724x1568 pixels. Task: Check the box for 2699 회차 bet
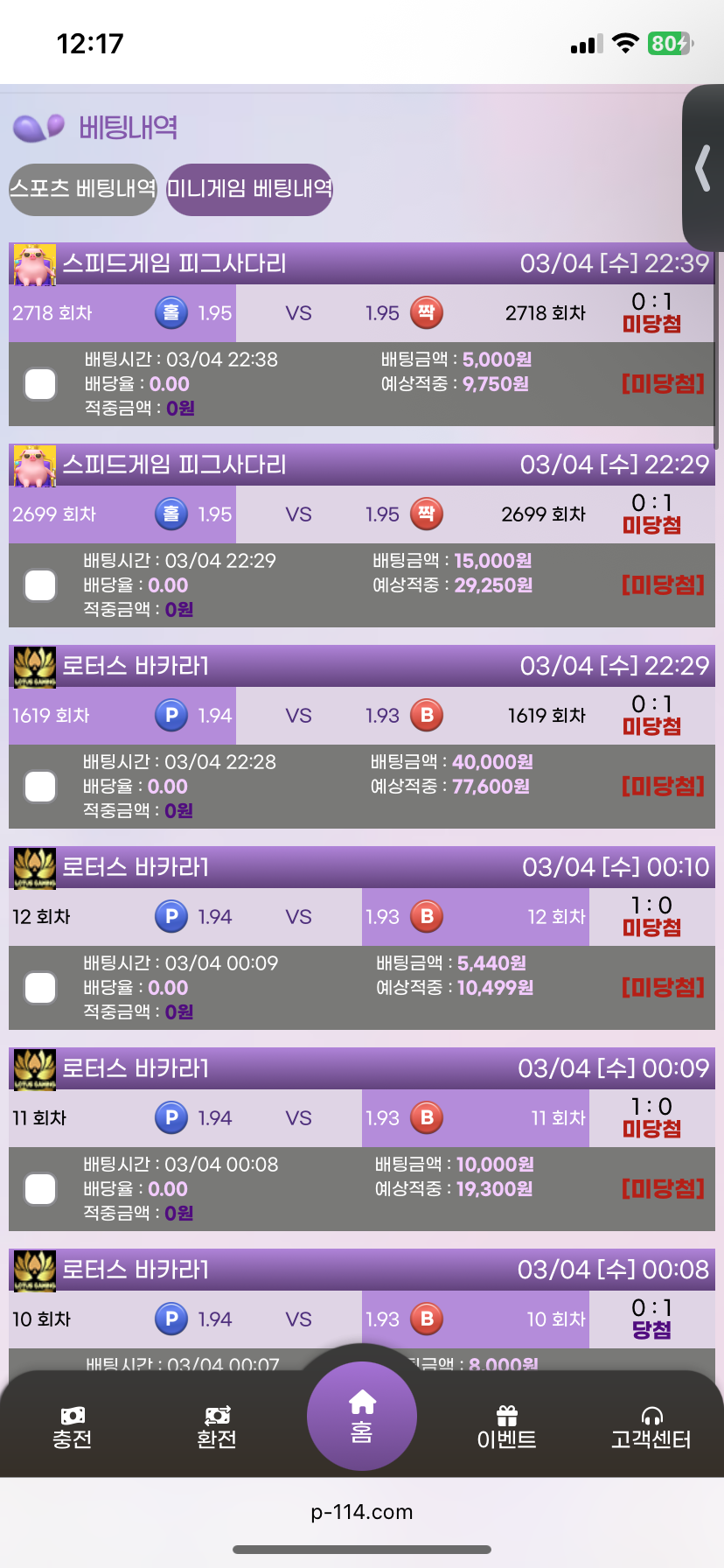click(x=40, y=585)
